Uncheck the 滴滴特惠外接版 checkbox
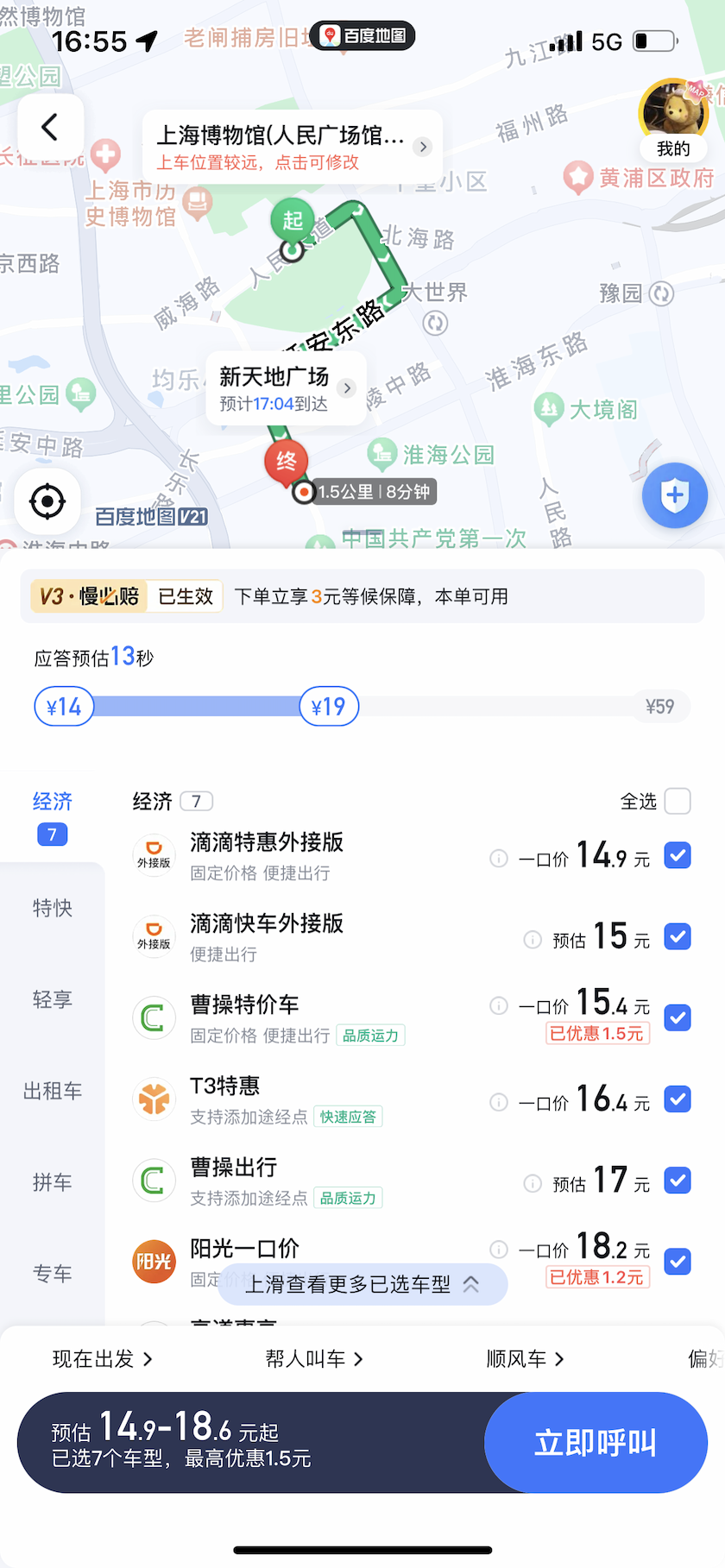The image size is (725, 1568). pos(678,855)
